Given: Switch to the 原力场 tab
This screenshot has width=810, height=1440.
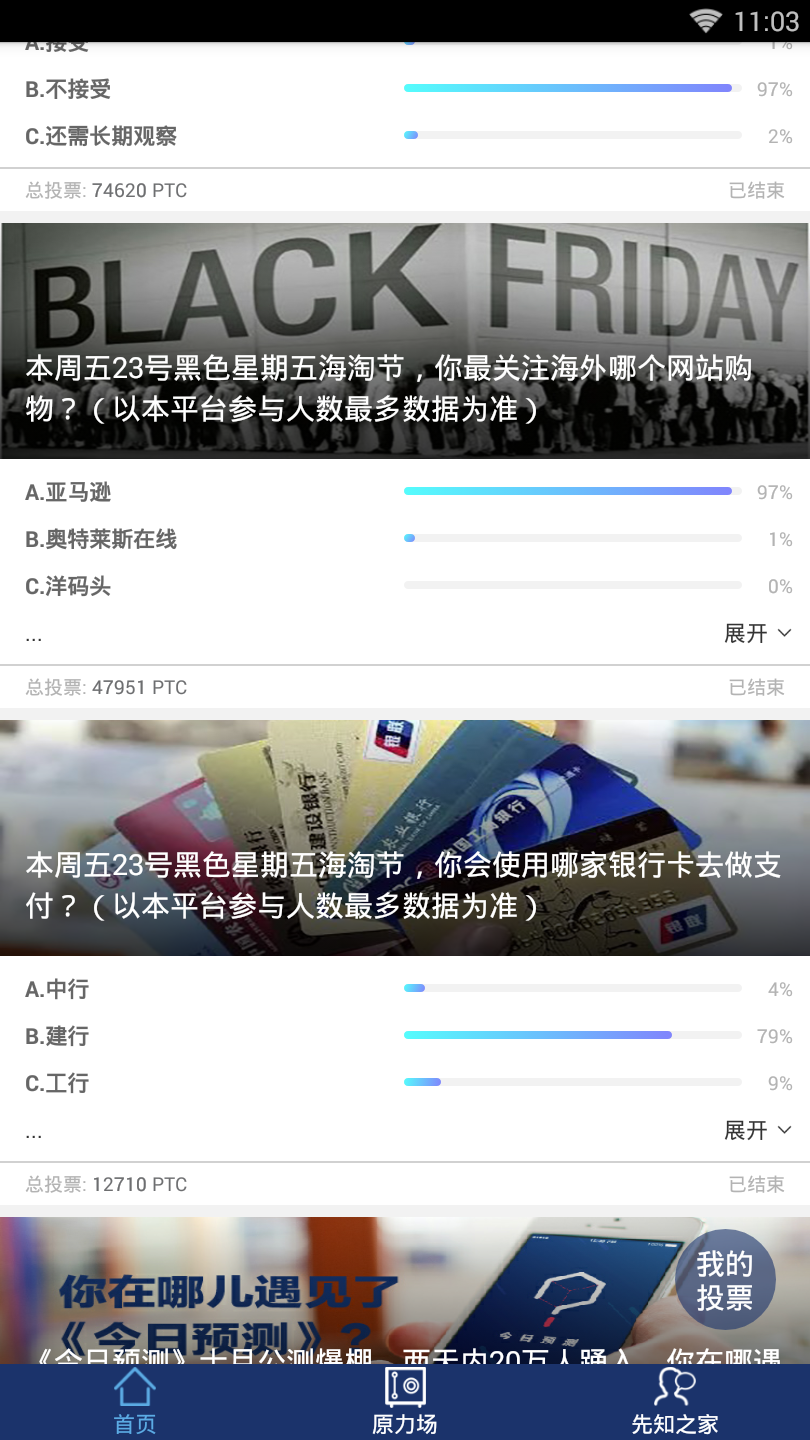Looking at the screenshot, I should (x=405, y=1402).
